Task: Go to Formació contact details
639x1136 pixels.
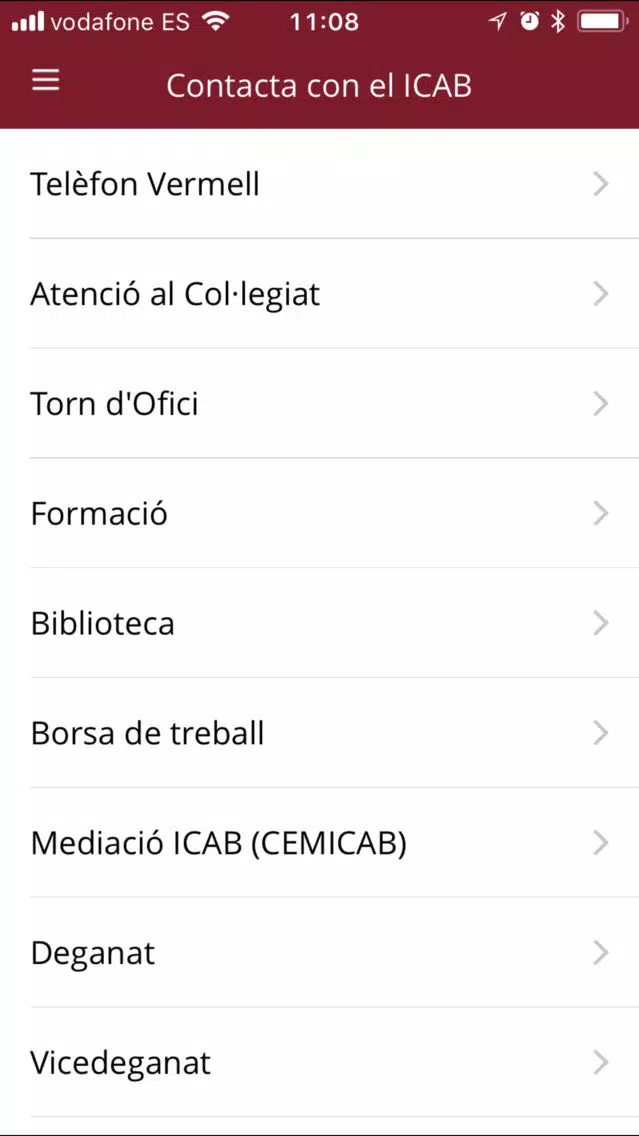Action: tap(320, 514)
